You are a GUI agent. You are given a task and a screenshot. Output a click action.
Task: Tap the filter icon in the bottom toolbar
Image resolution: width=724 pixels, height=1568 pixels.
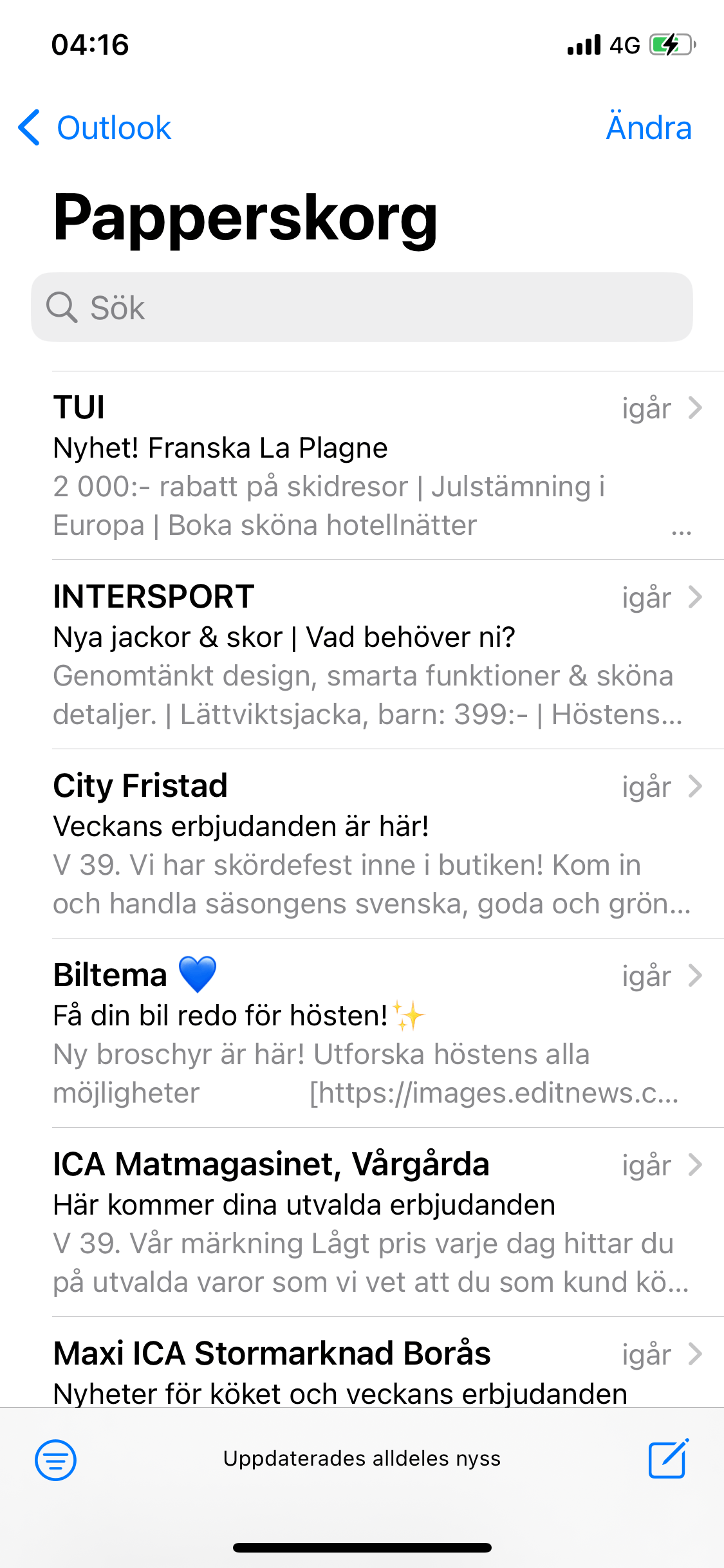(x=55, y=1460)
